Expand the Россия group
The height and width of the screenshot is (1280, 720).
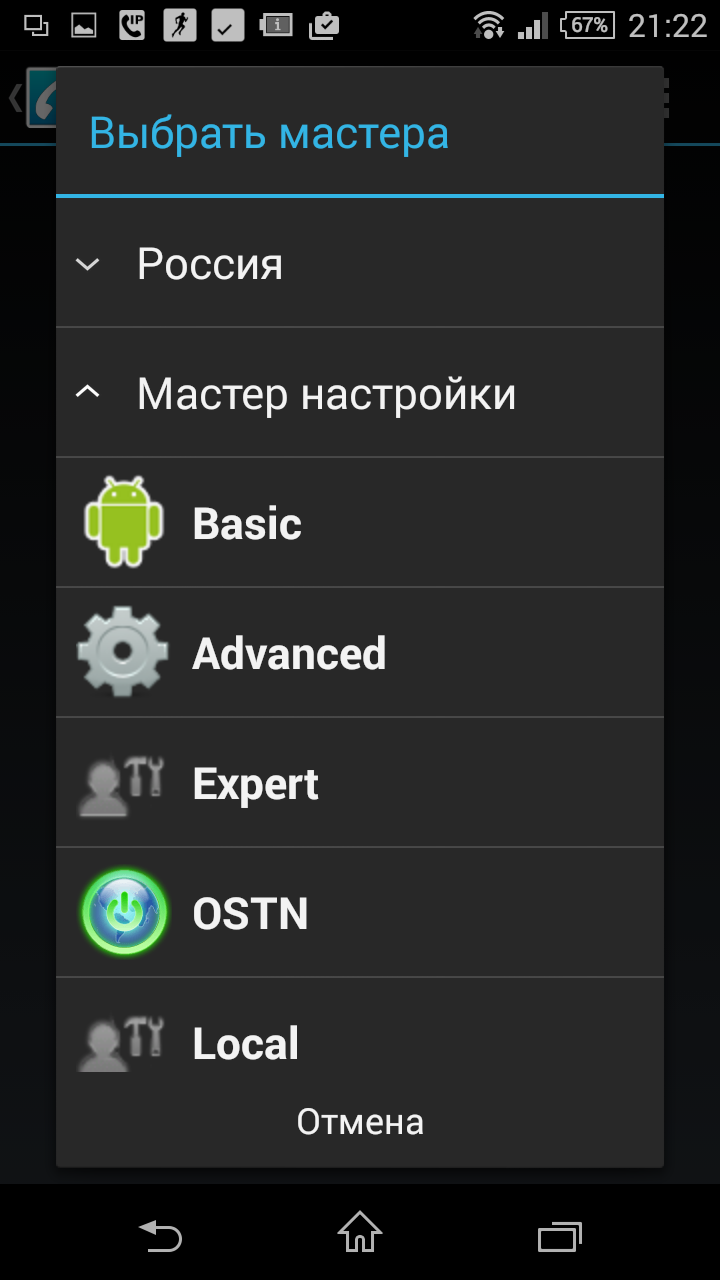tap(360, 264)
